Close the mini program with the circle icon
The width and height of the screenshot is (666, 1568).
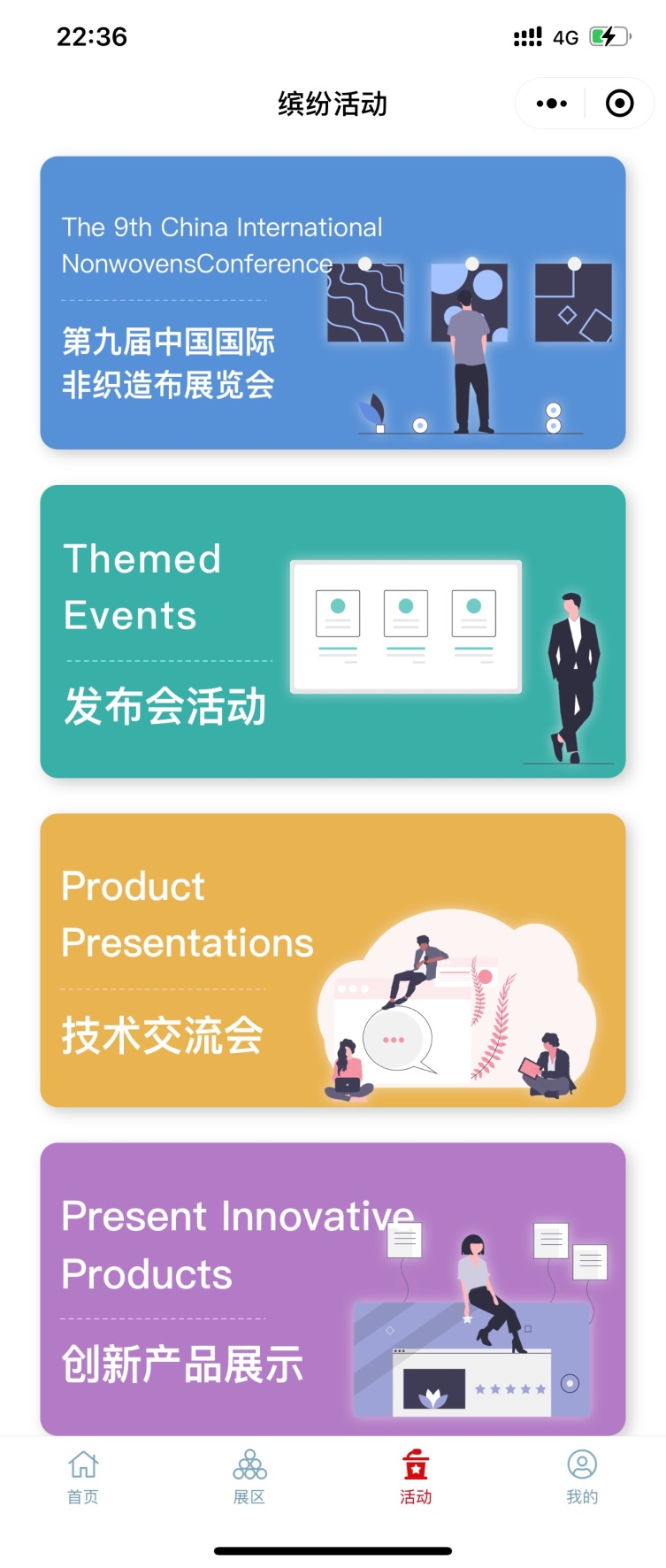pos(619,104)
